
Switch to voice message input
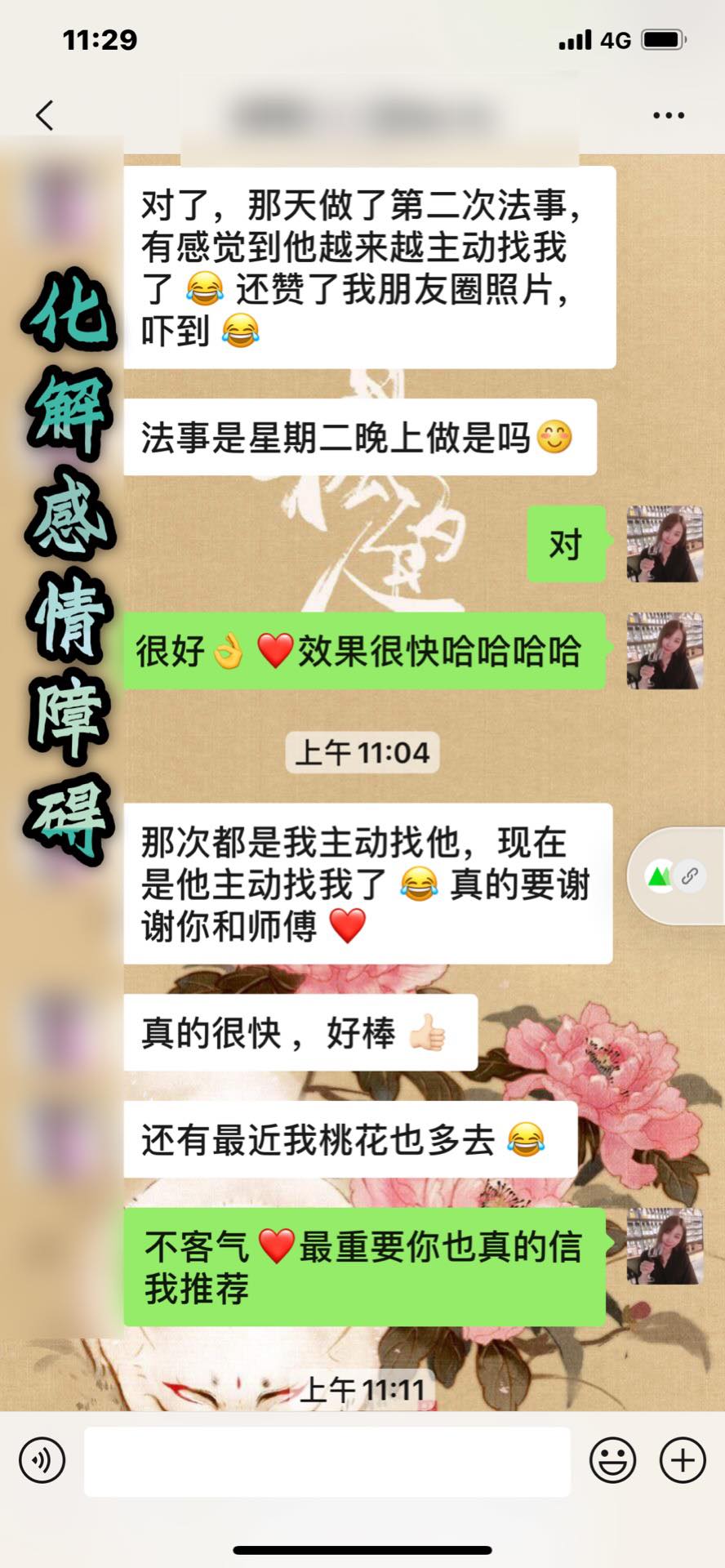tap(42, 1459)
